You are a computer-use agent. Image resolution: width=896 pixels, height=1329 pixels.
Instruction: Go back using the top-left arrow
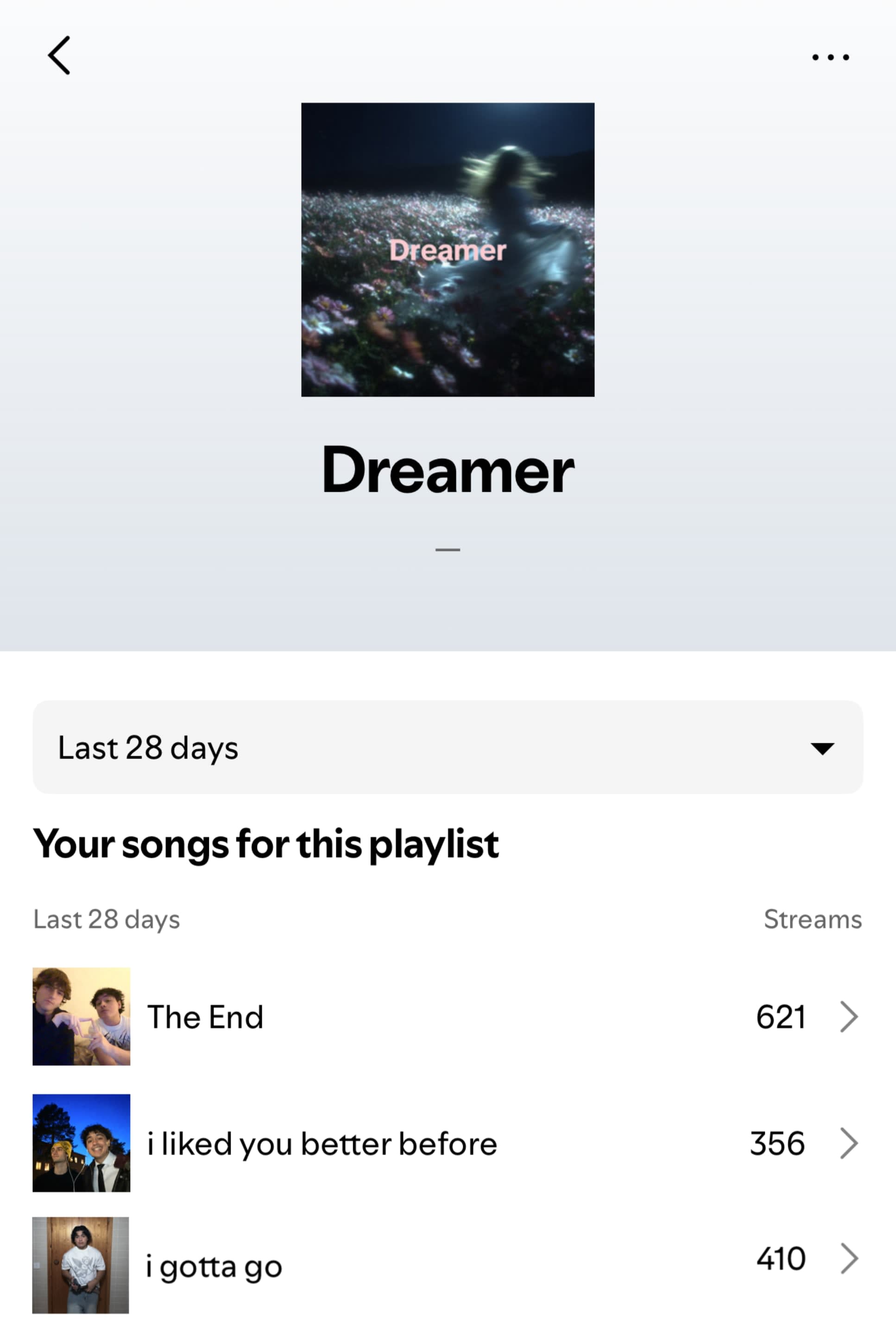pos(59,56)
